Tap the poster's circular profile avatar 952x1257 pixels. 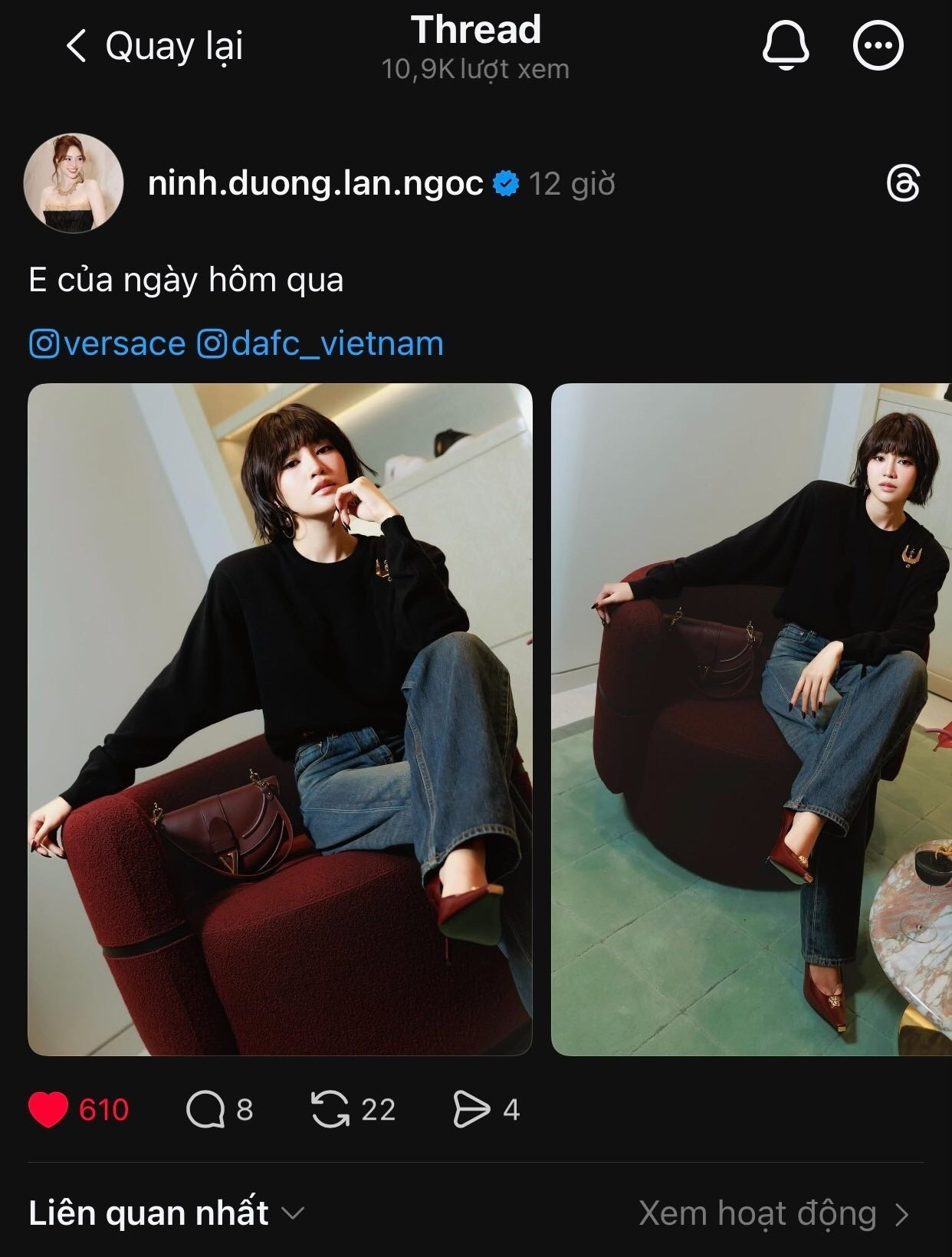click(75, 184)
